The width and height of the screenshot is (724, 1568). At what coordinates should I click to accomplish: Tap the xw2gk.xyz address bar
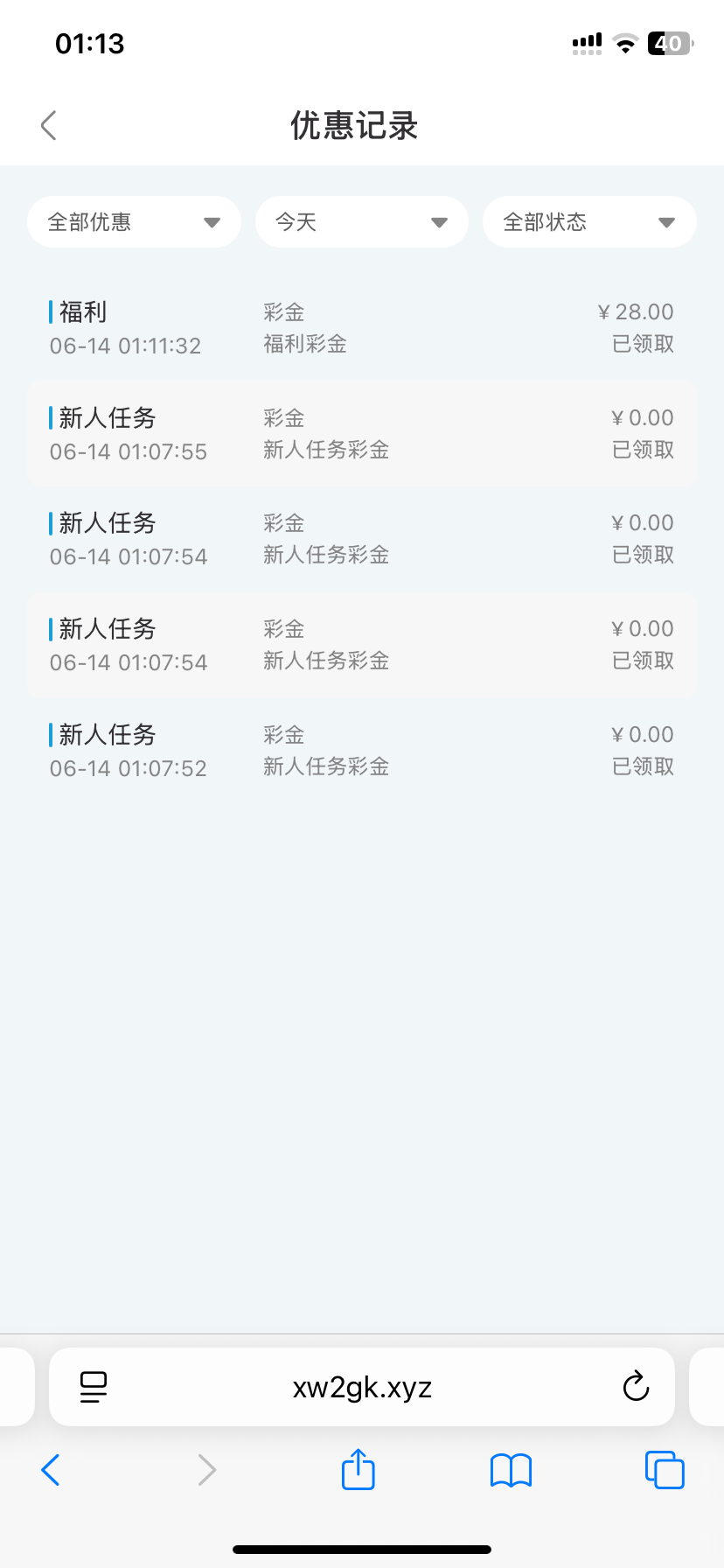tap(362, 1387)
